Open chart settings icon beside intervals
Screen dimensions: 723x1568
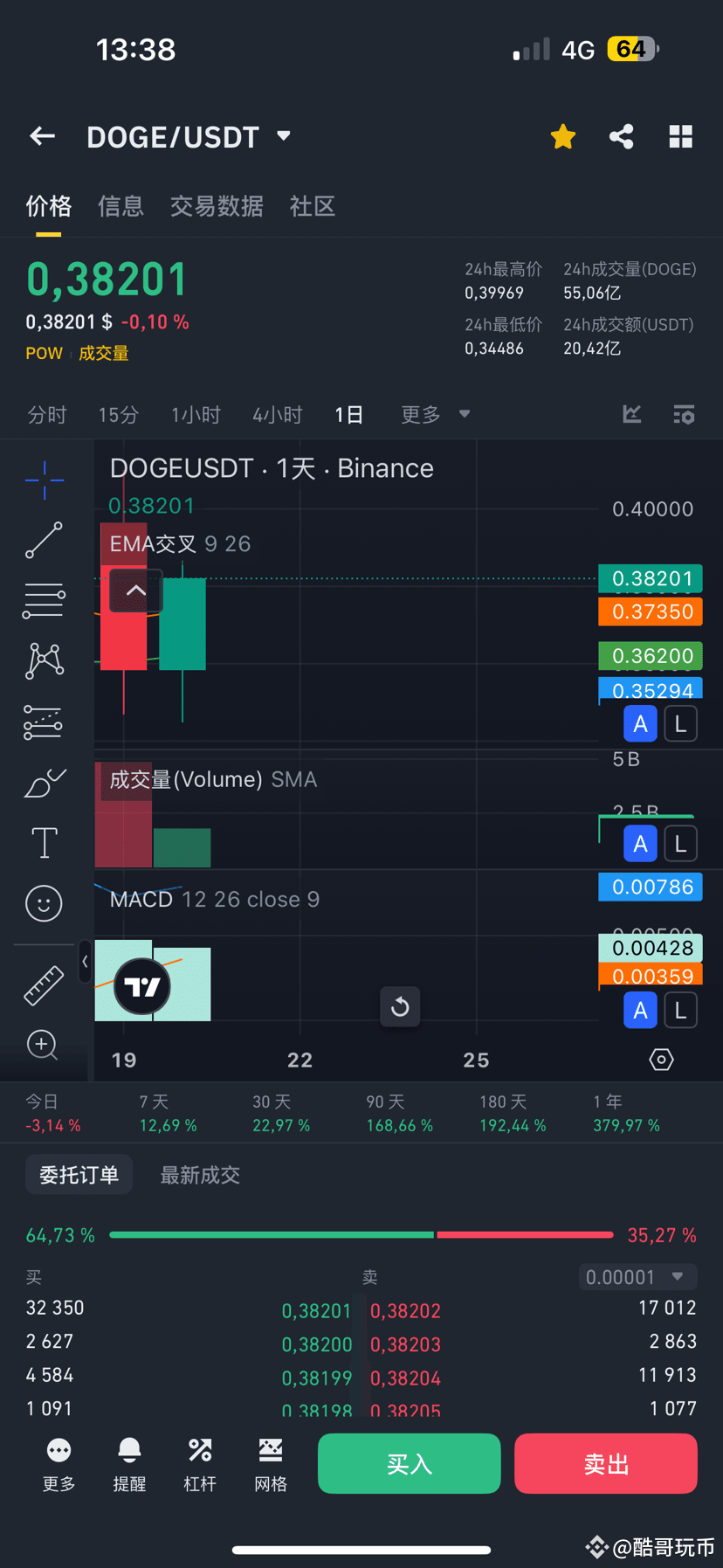(x=684, y=414)
